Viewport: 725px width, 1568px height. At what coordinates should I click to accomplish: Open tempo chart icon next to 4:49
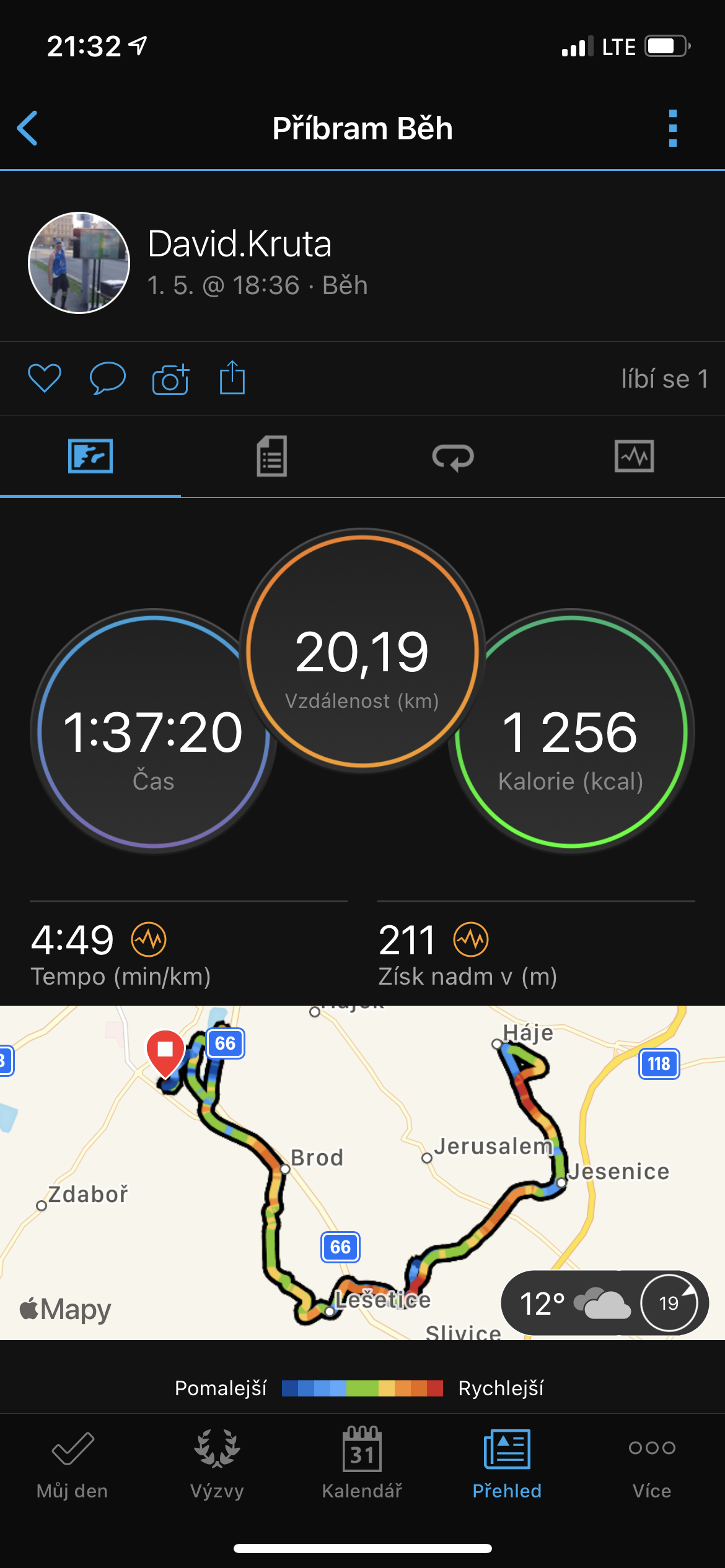pyautogui.click(x=149, y=939)
